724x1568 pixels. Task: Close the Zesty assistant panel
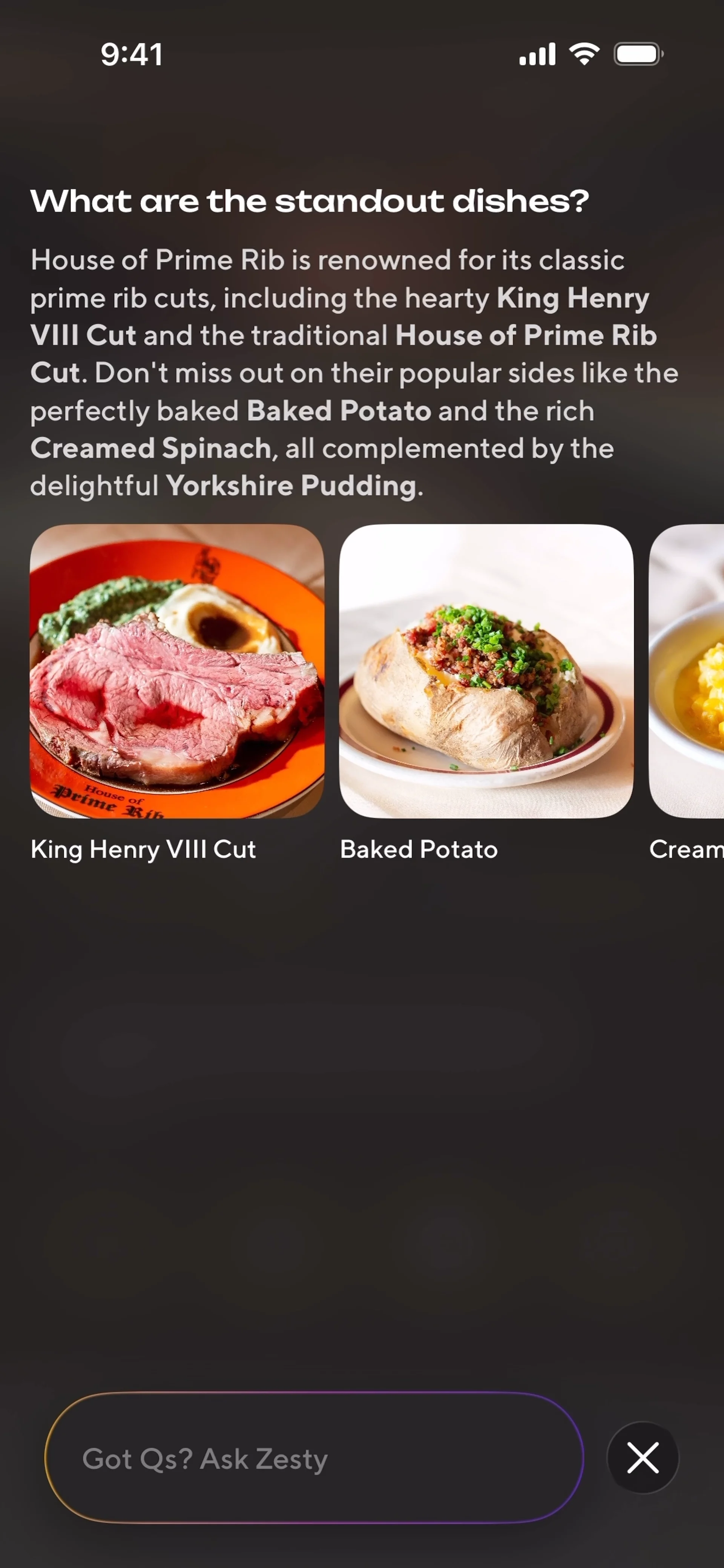(x=643, y=1458)
